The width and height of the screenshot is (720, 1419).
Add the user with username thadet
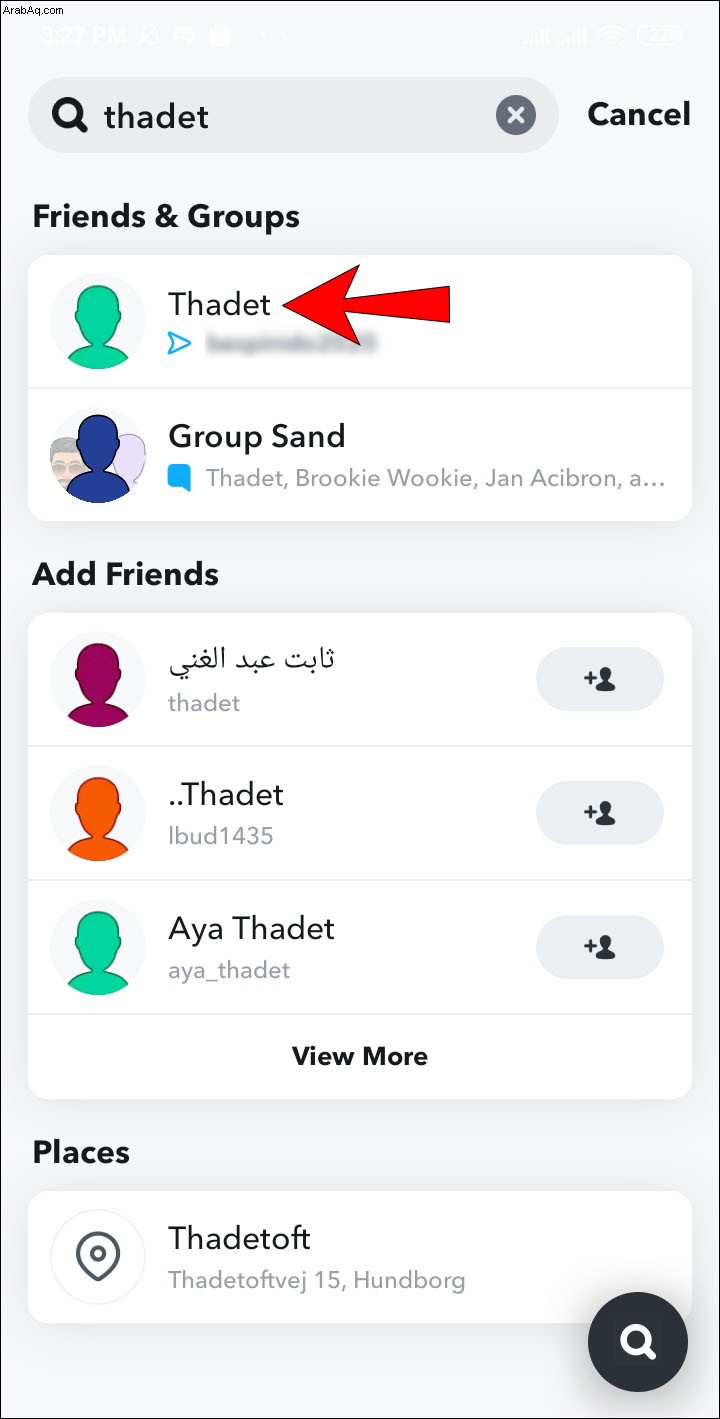(x=600, y=679)
